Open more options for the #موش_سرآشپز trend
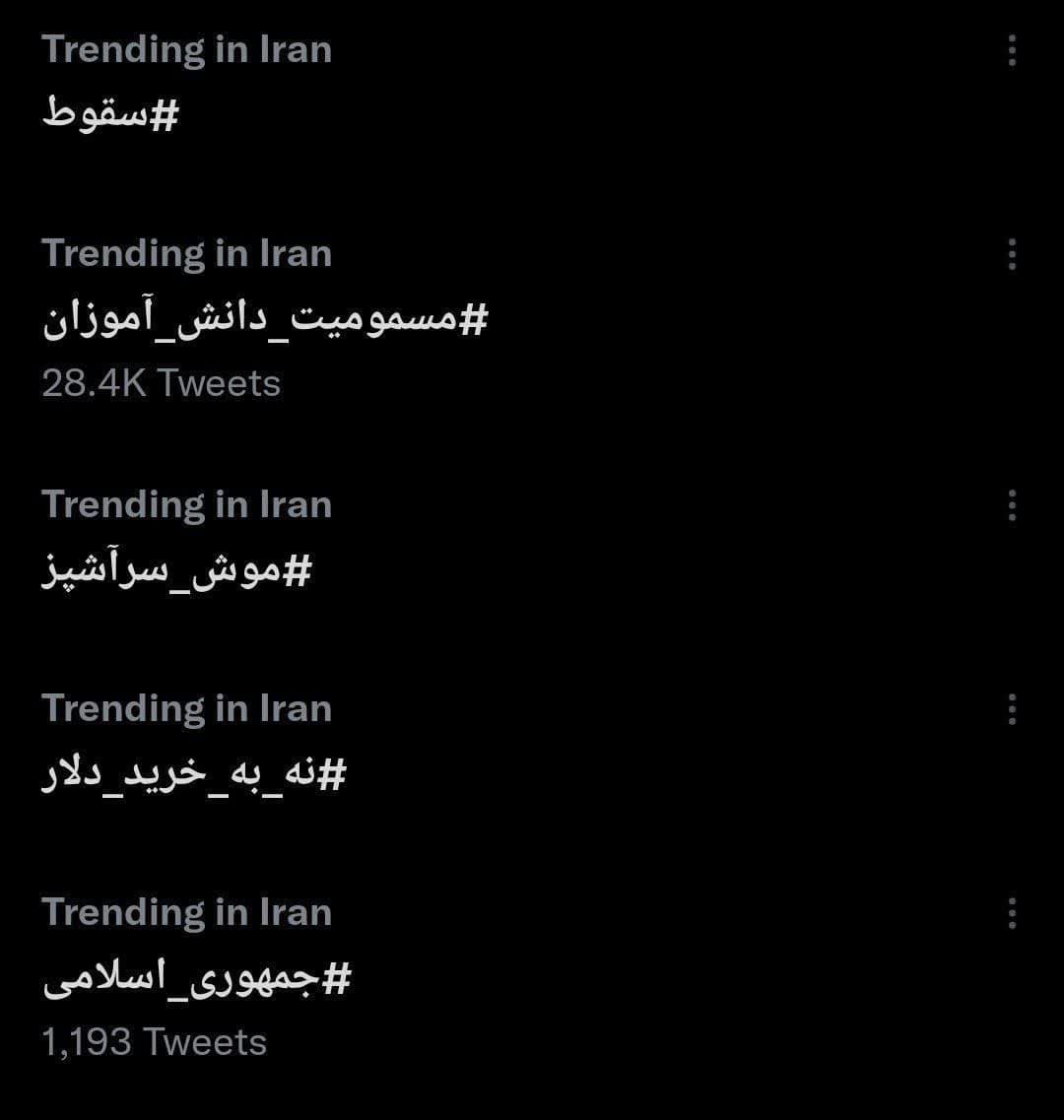 tap(1011, 505)
